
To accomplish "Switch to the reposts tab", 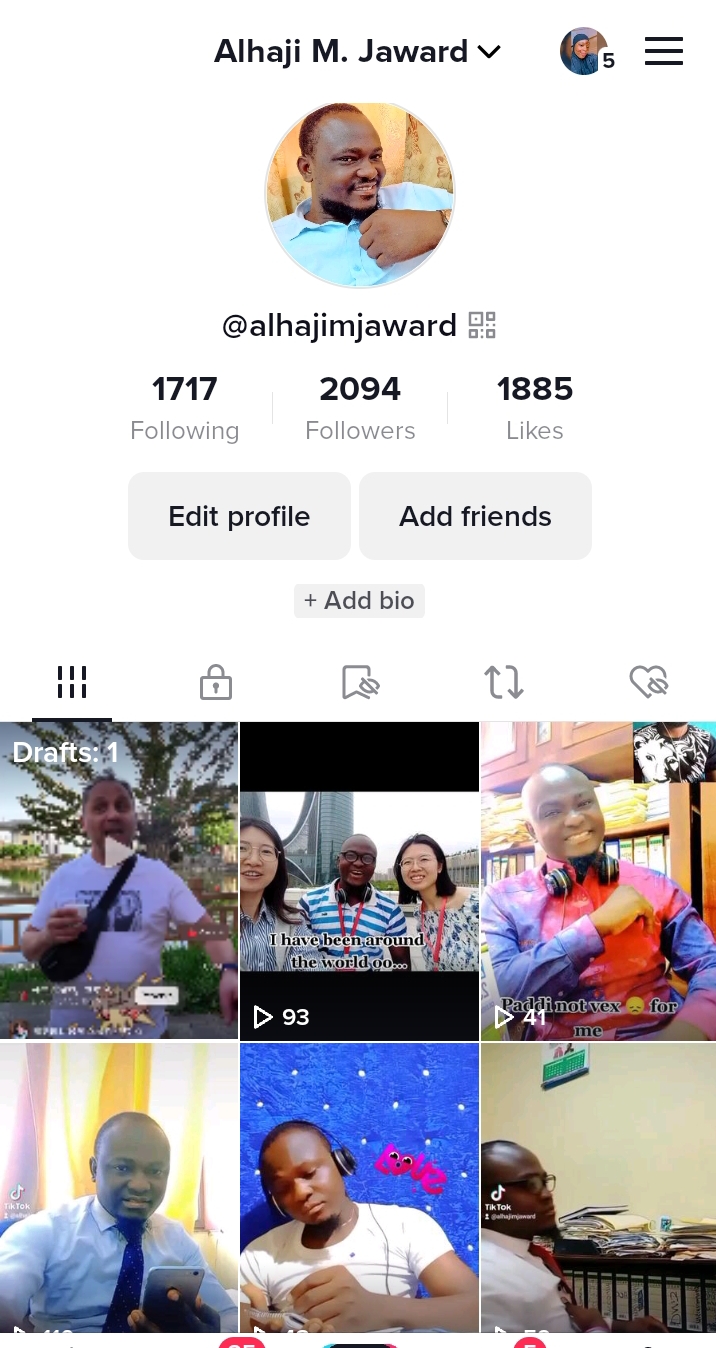I will [x=504, y=683].
